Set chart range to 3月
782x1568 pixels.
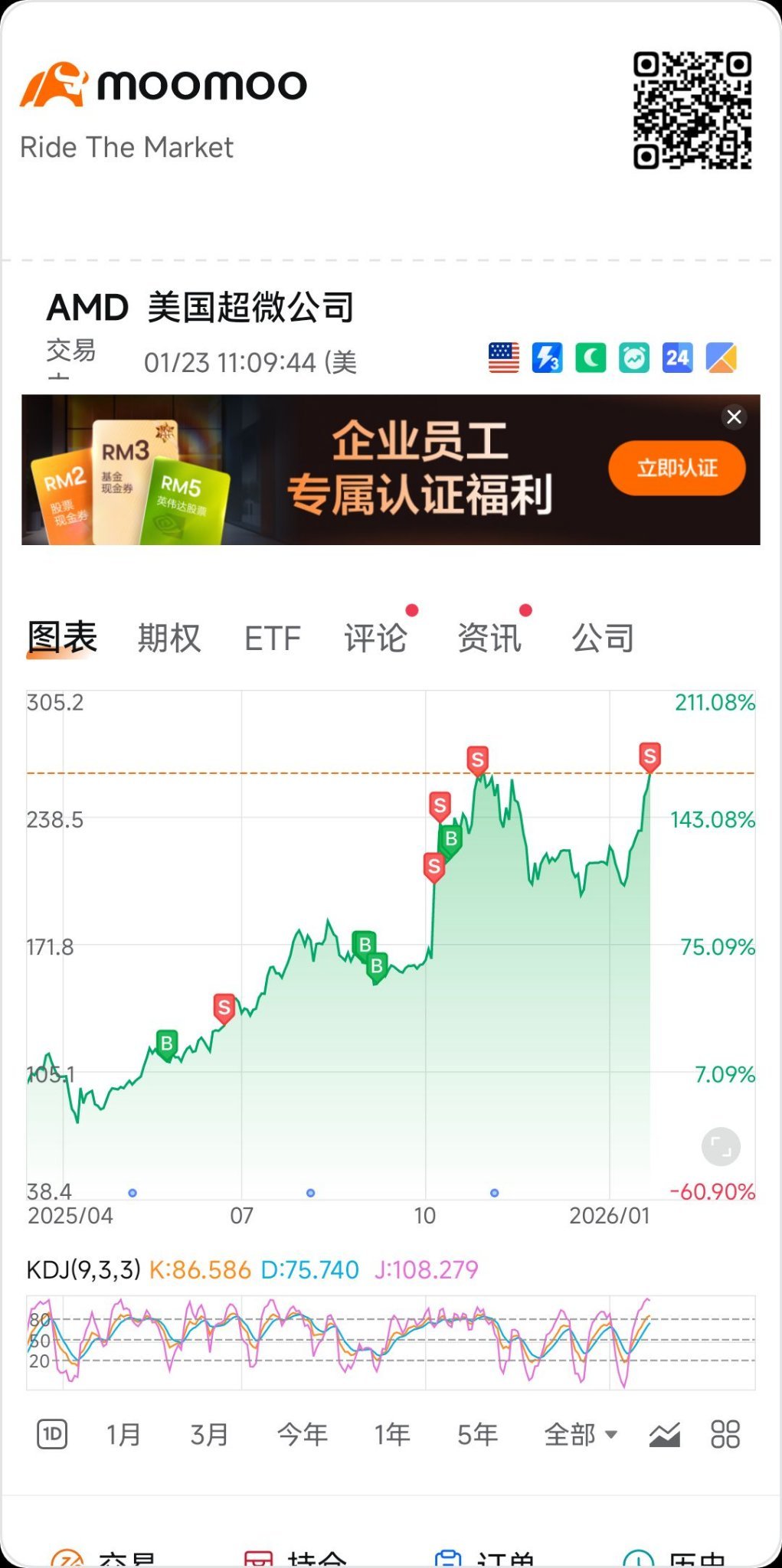209,1434
